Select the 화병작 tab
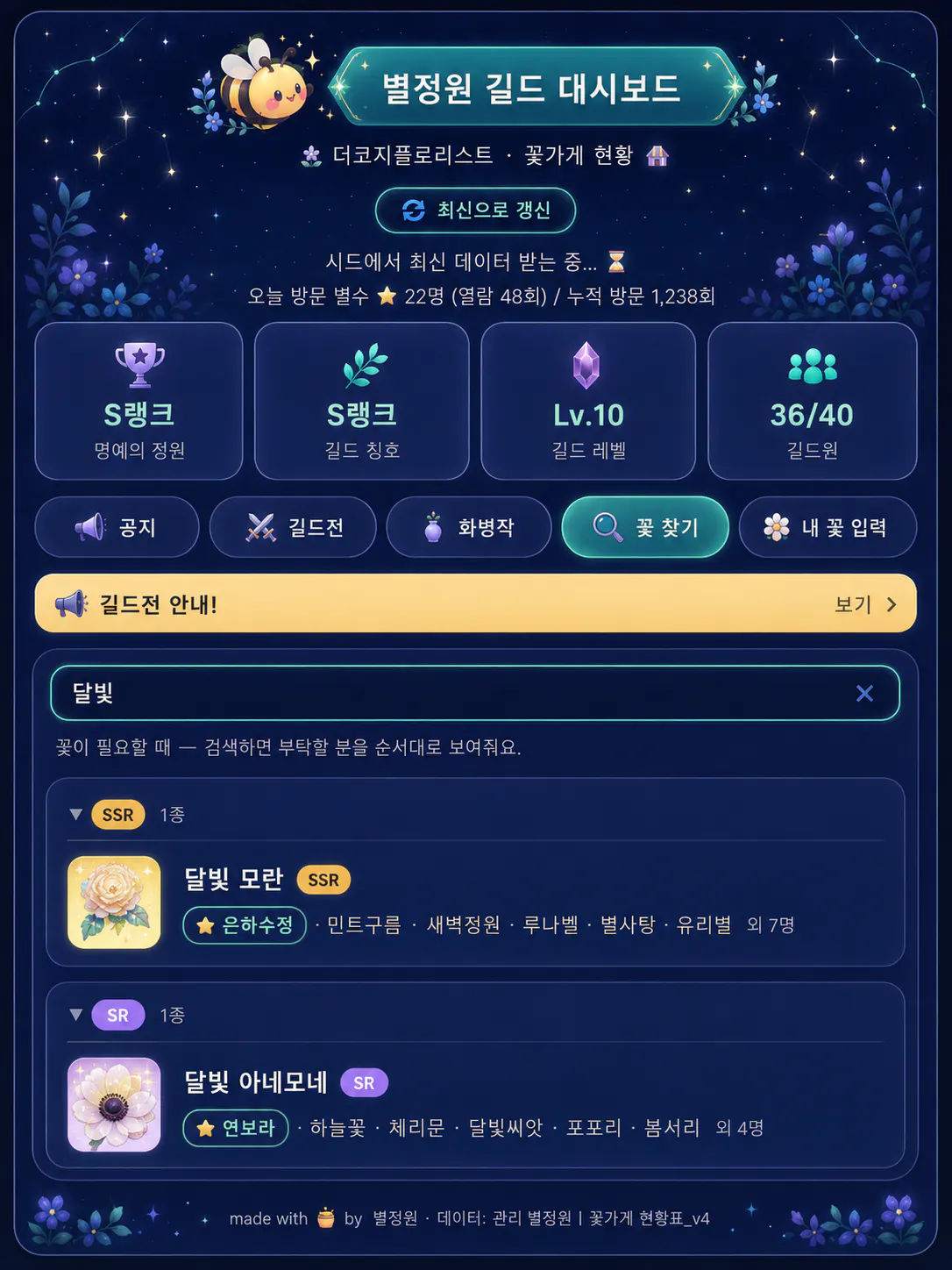 click(469, 527)
